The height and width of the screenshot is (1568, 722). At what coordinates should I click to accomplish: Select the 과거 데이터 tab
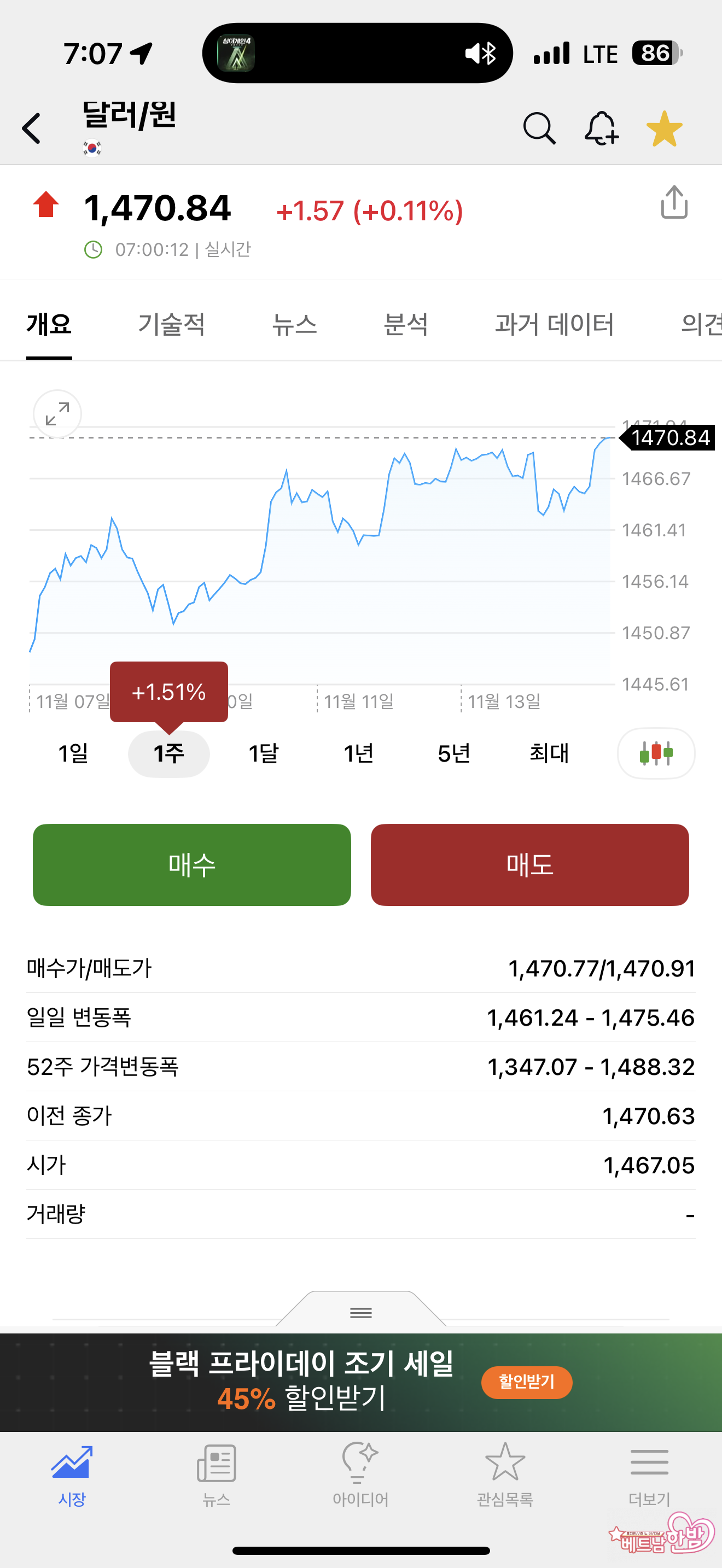pos(554,324)
